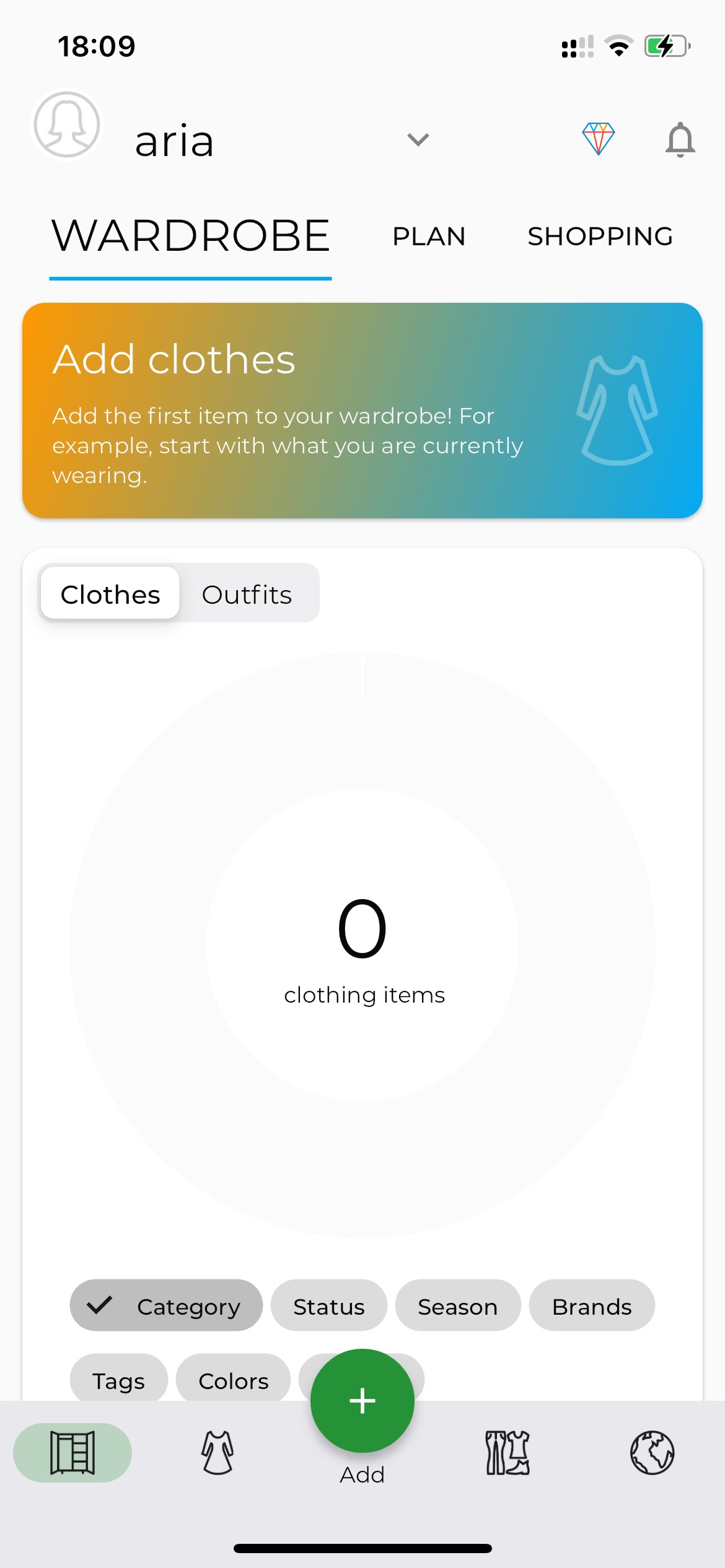Expand the aria account dropdown chevron

(x=418, y=139)
